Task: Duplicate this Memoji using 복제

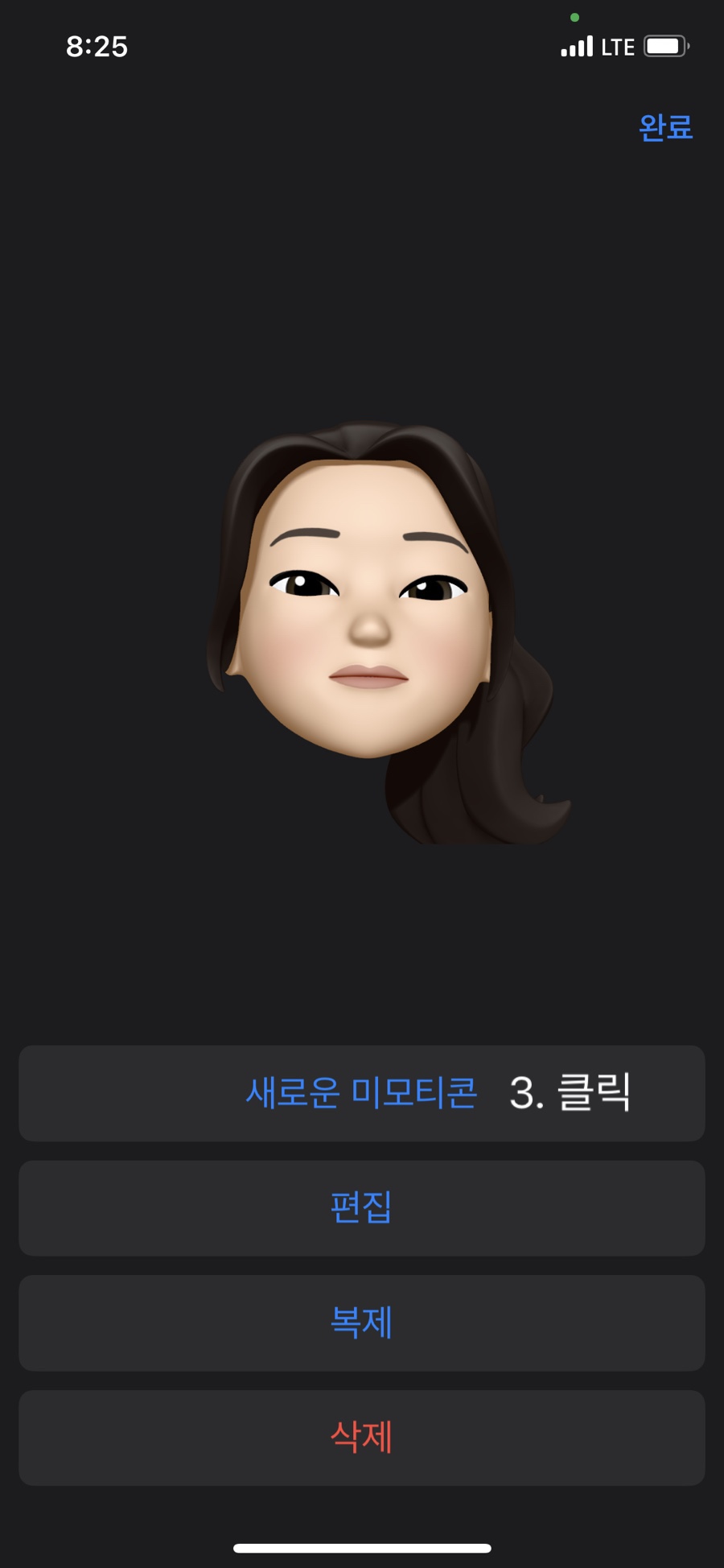Action: pyautogui.click(x=362, y=1323)
